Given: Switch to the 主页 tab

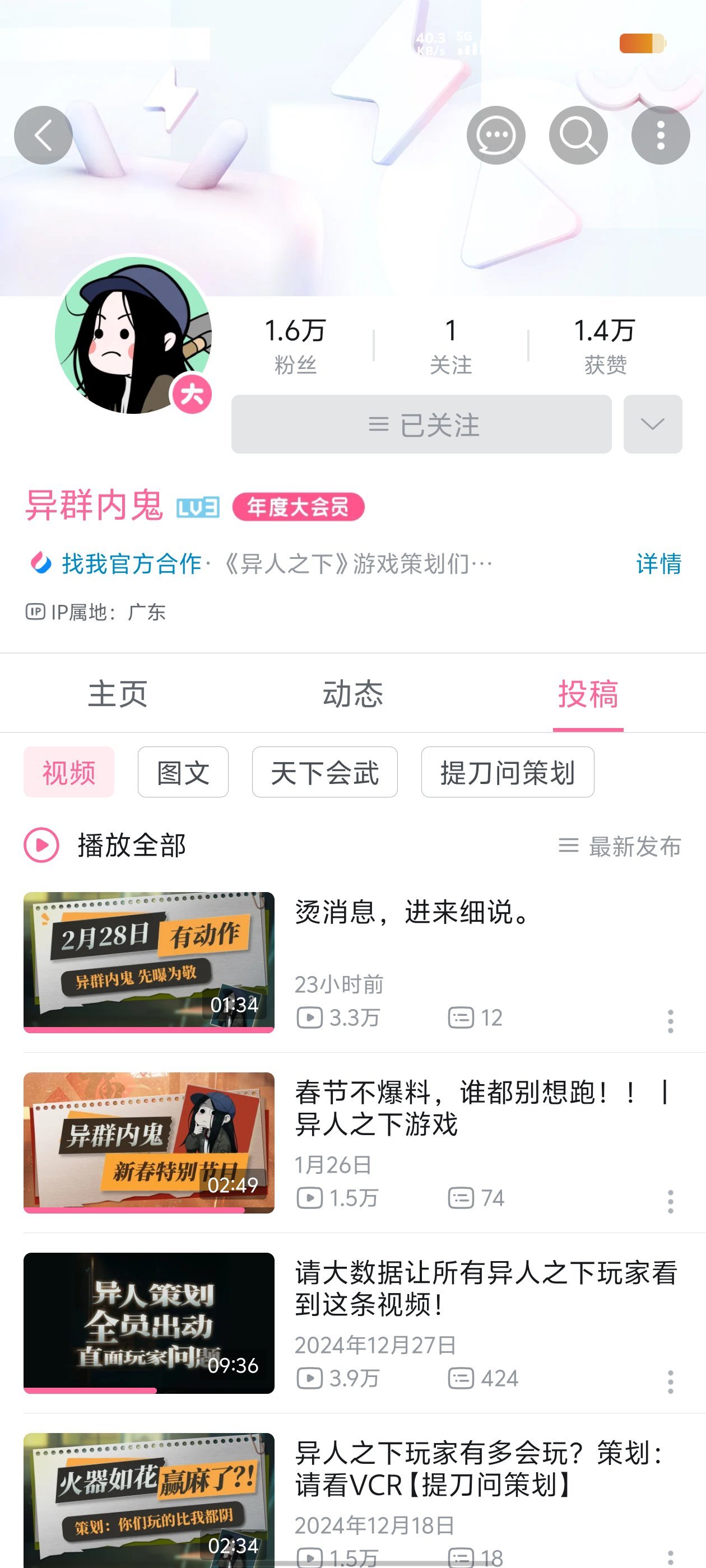Looking at the screenshot, I should pos(118,694).
